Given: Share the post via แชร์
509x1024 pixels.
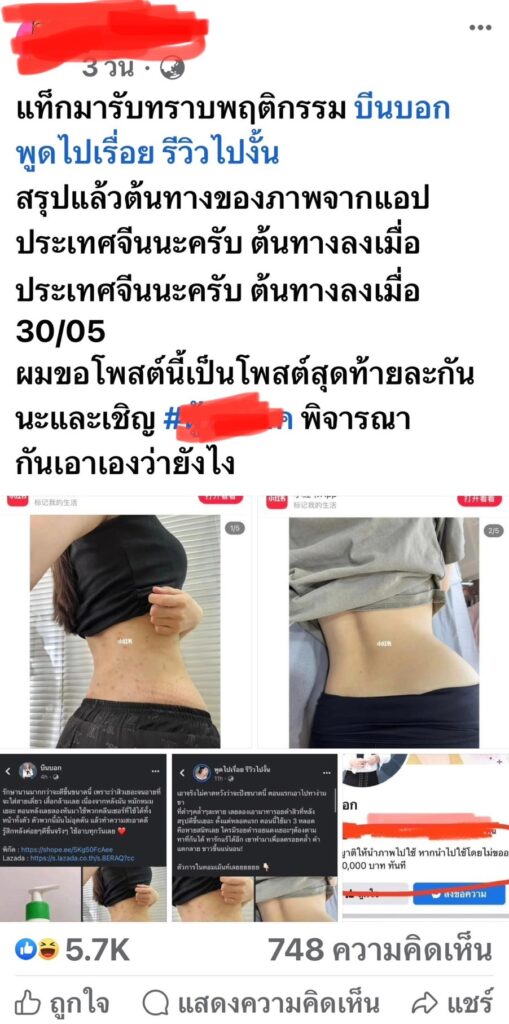Looking at the screenshot, I should (452, 1002).
